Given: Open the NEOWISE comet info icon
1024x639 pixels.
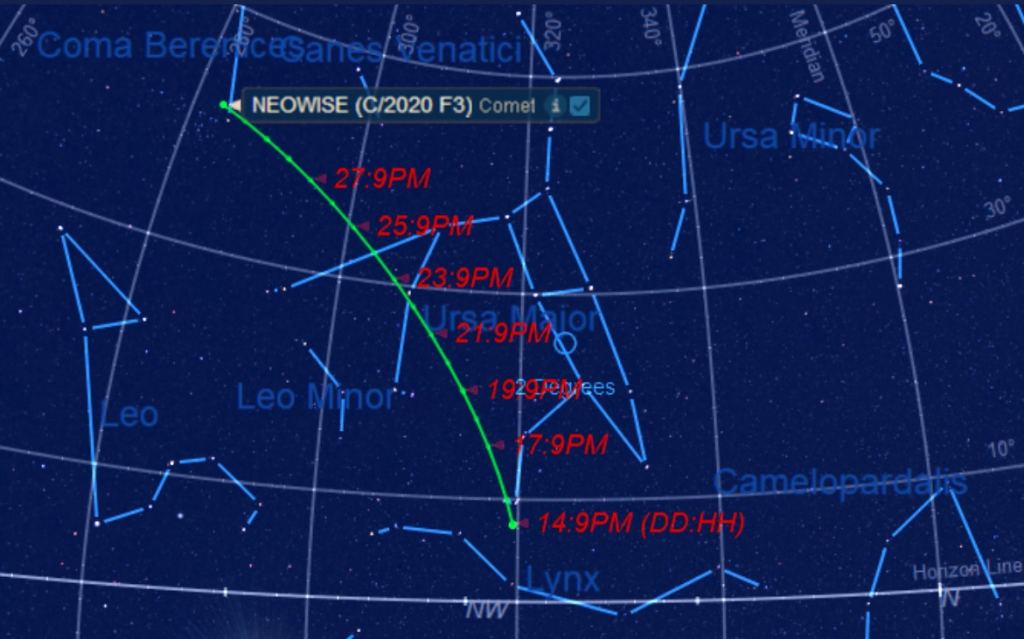Looking at the screenshot, I should click(556, 105).
